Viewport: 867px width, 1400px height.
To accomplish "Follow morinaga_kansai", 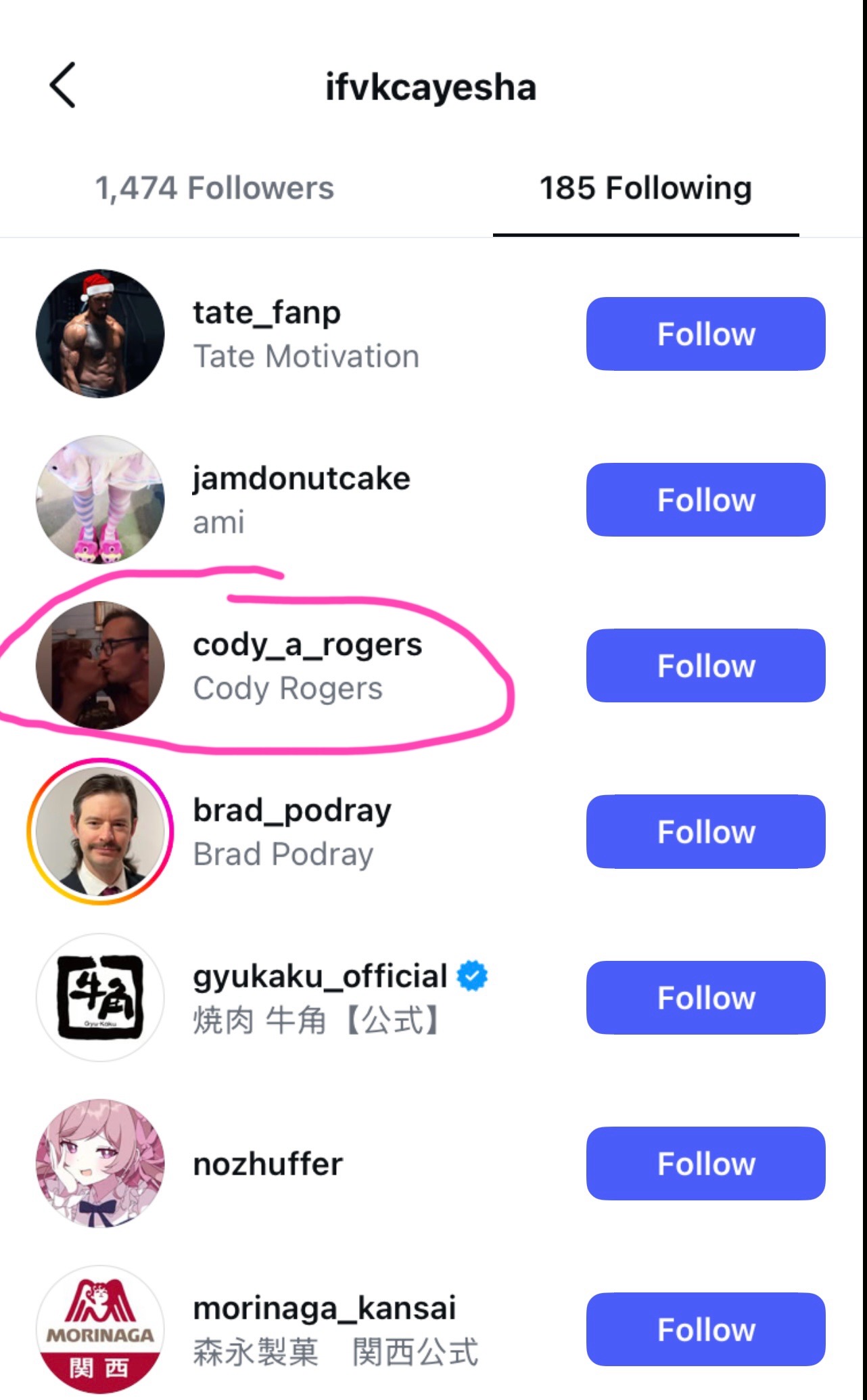I will (705, 1329).
